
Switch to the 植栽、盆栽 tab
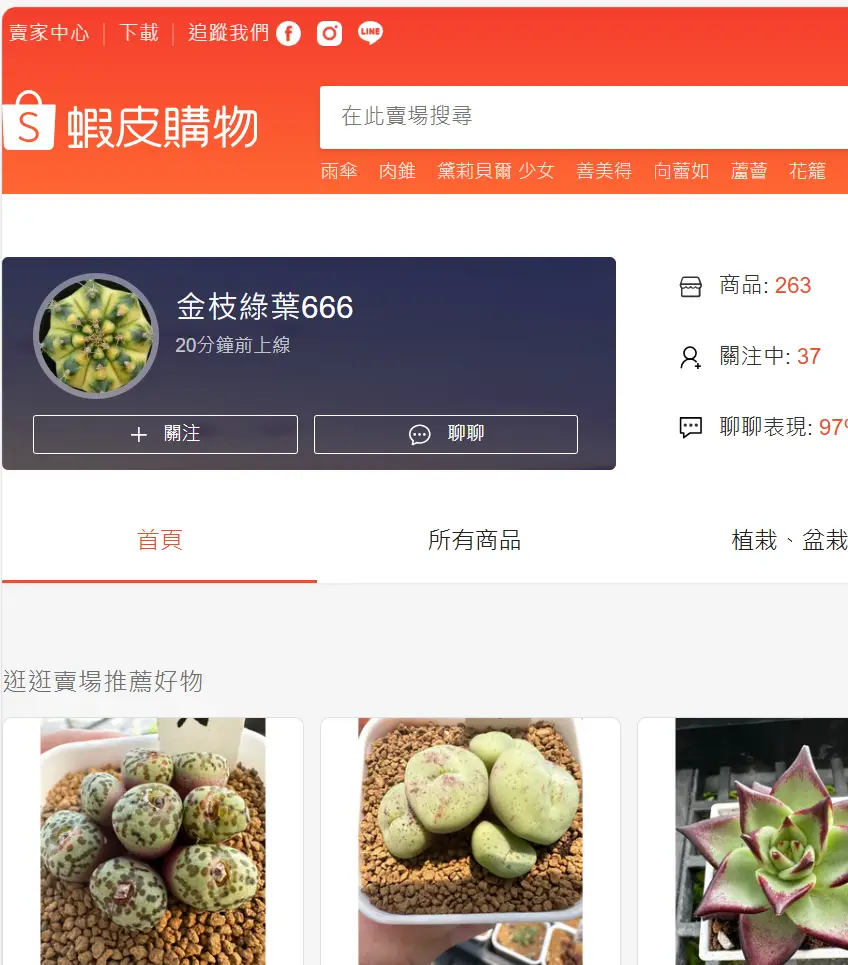click(x=789, y=541)
